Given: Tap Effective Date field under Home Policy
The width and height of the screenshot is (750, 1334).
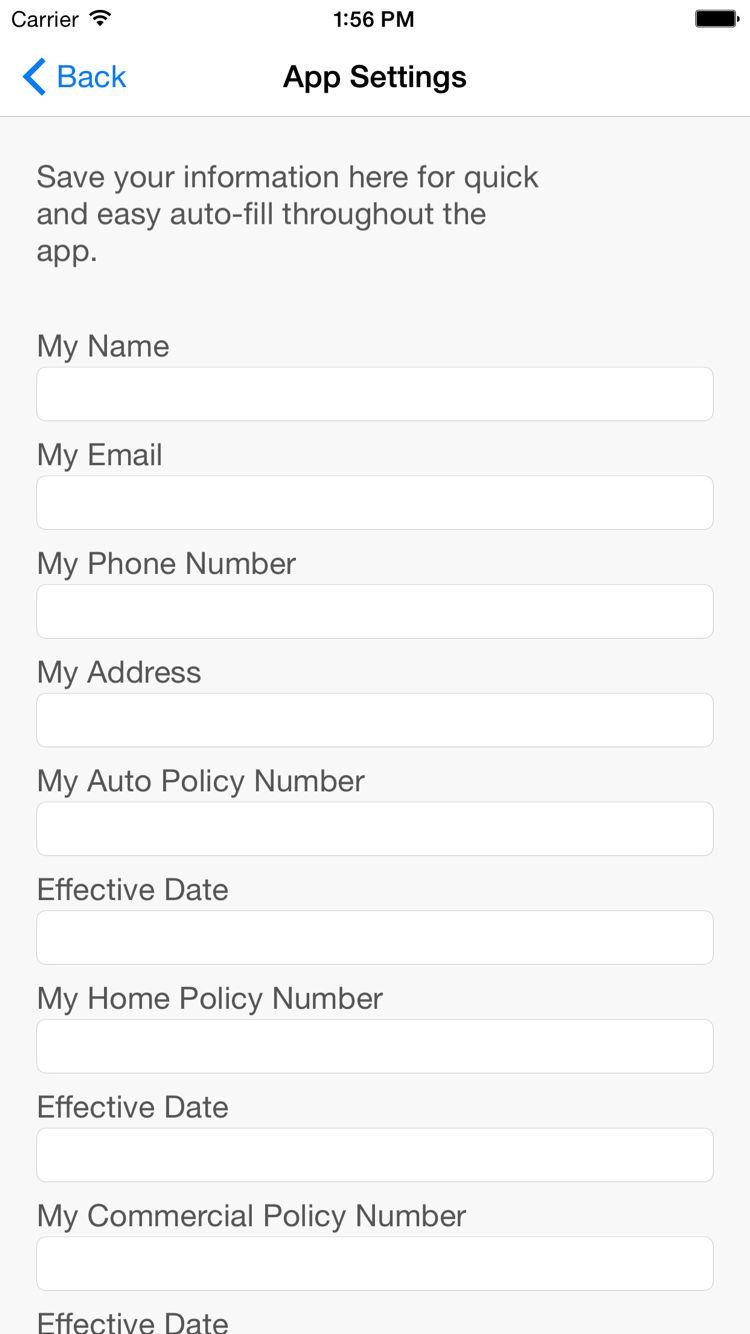Looking at the screenshot, I should 375,1155.
